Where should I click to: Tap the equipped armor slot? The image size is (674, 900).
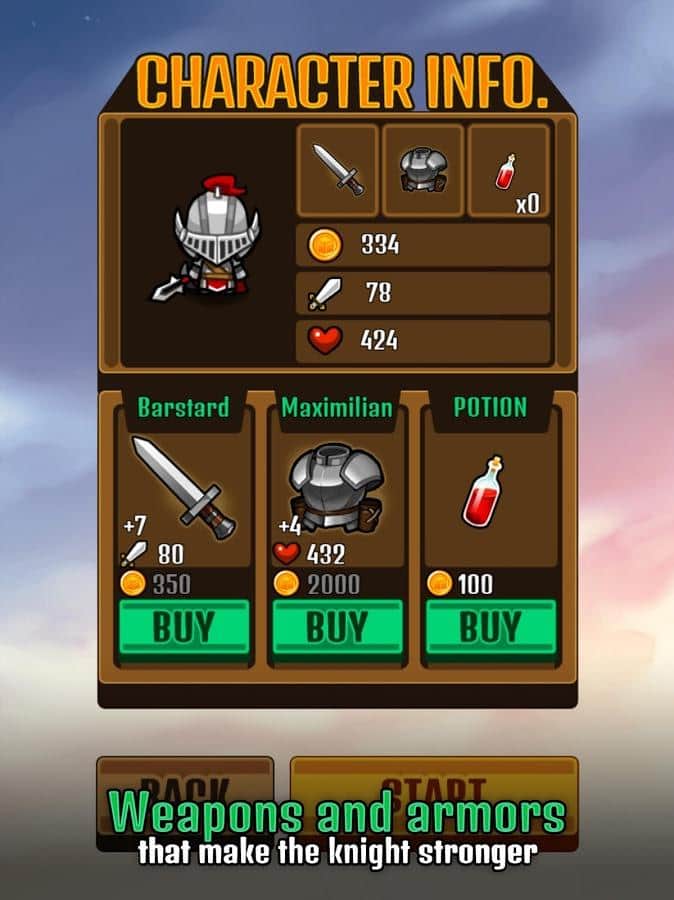click(x=423, y=169)
